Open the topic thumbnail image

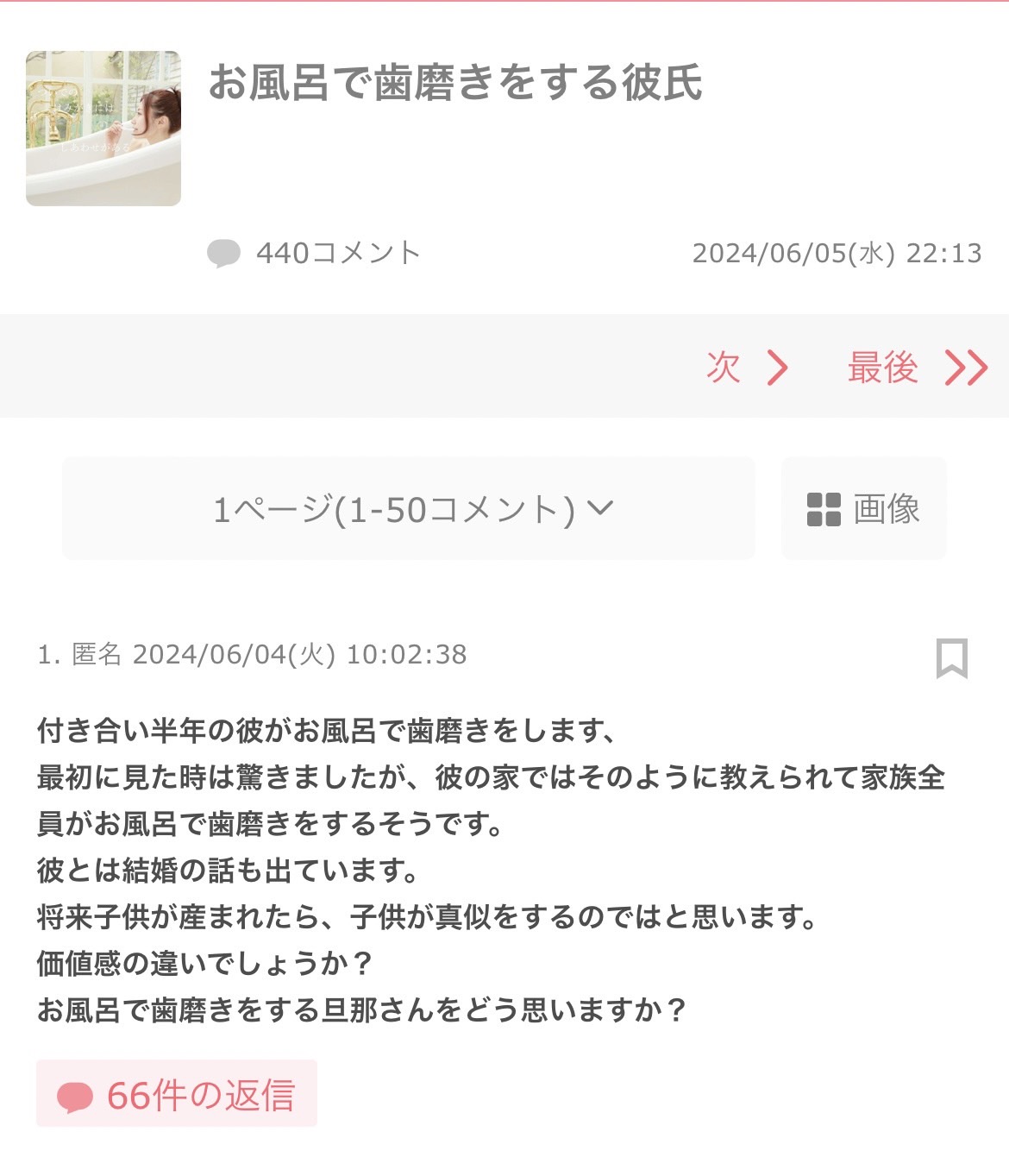[x=103, y=129]
